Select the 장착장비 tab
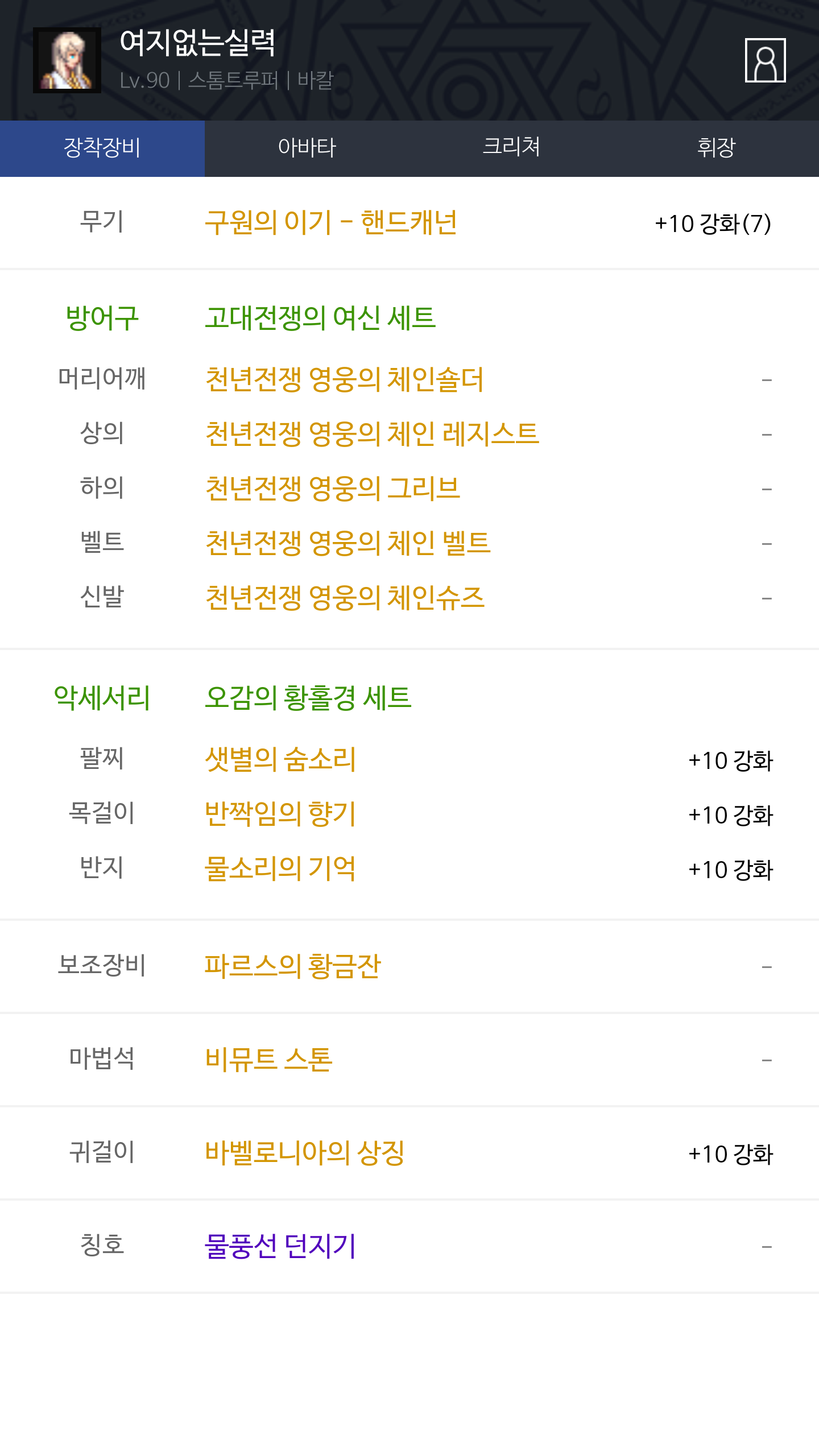 tap(102, 148)
